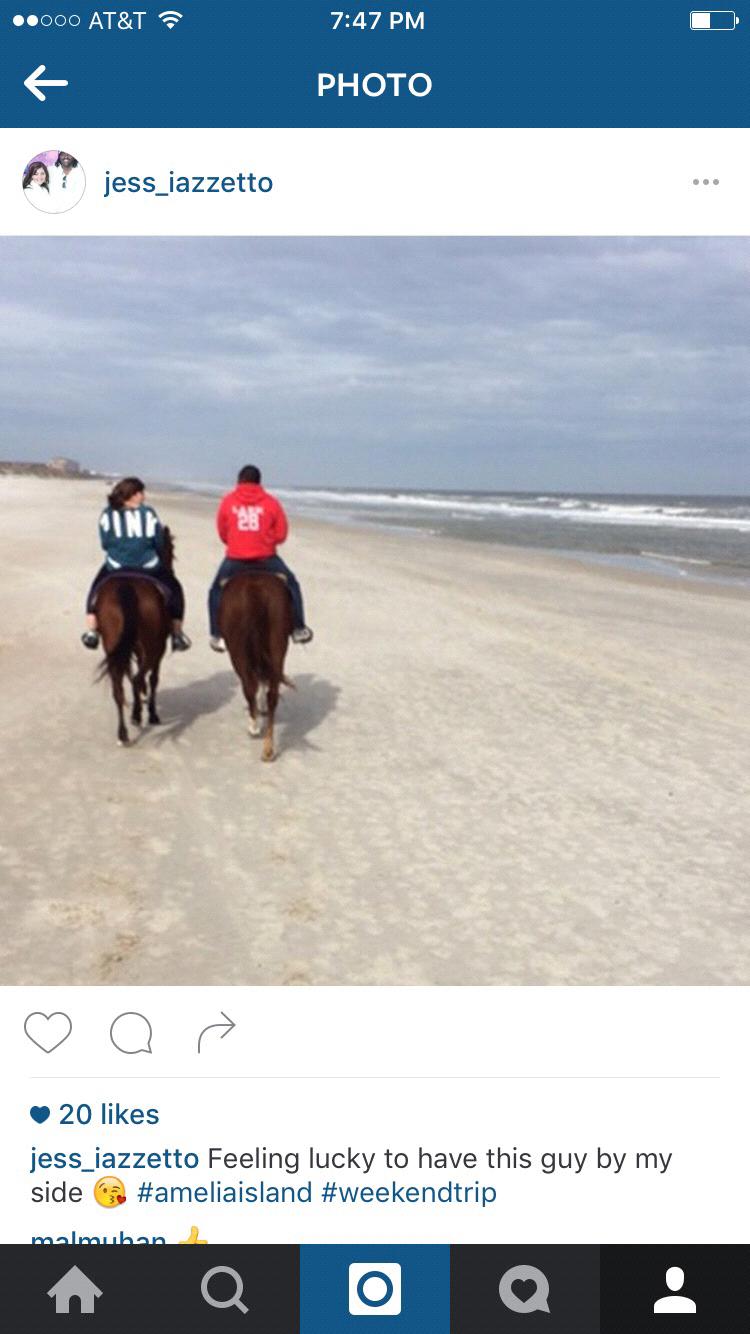Open the post's three-dot options menu
Screen dimensions: 750x1334
point(705,182)
